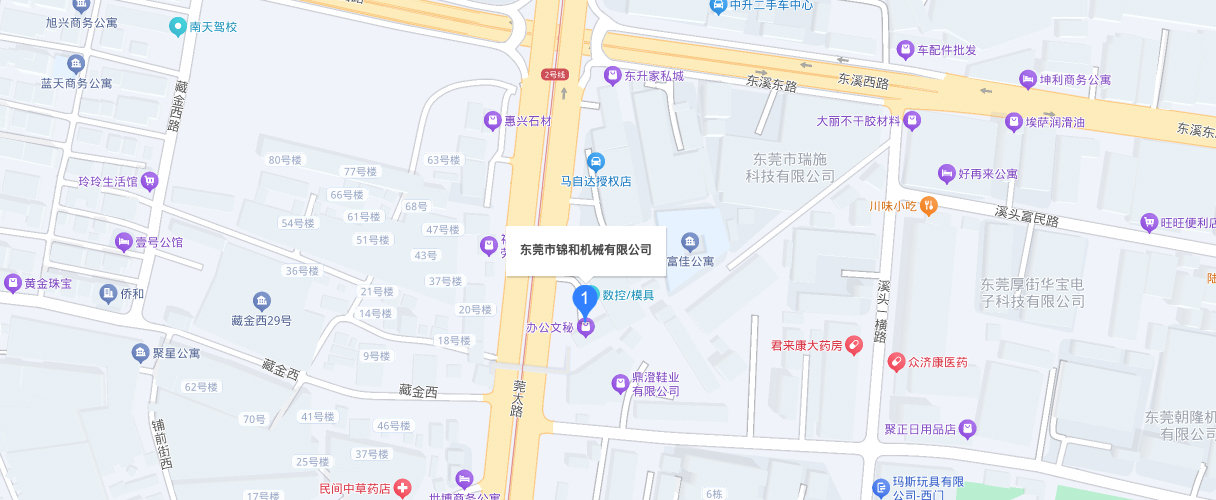
Task: Select the 好再来公寓 marker
Action: [946, 173]
